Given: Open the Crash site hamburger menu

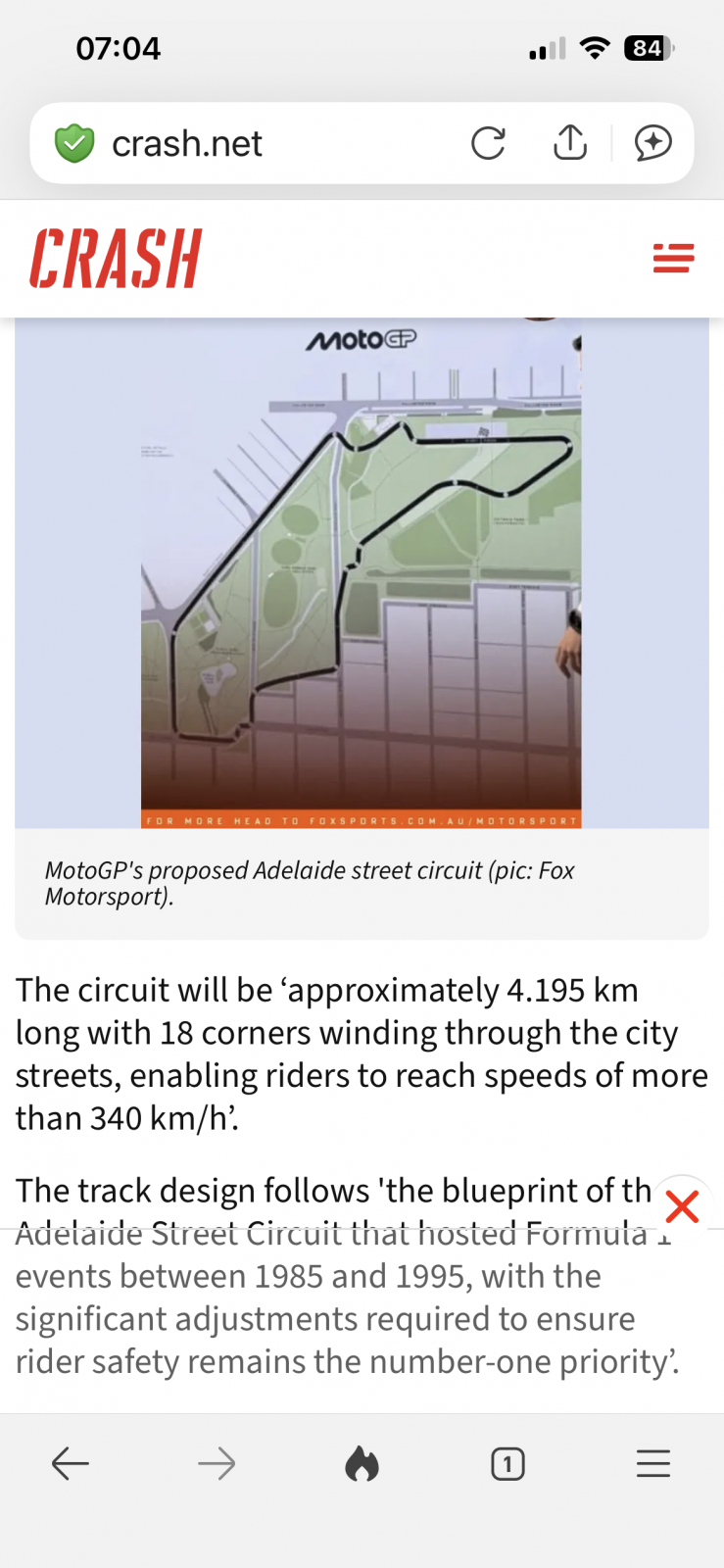Looking at the screenshot, I should click(673, 258).
